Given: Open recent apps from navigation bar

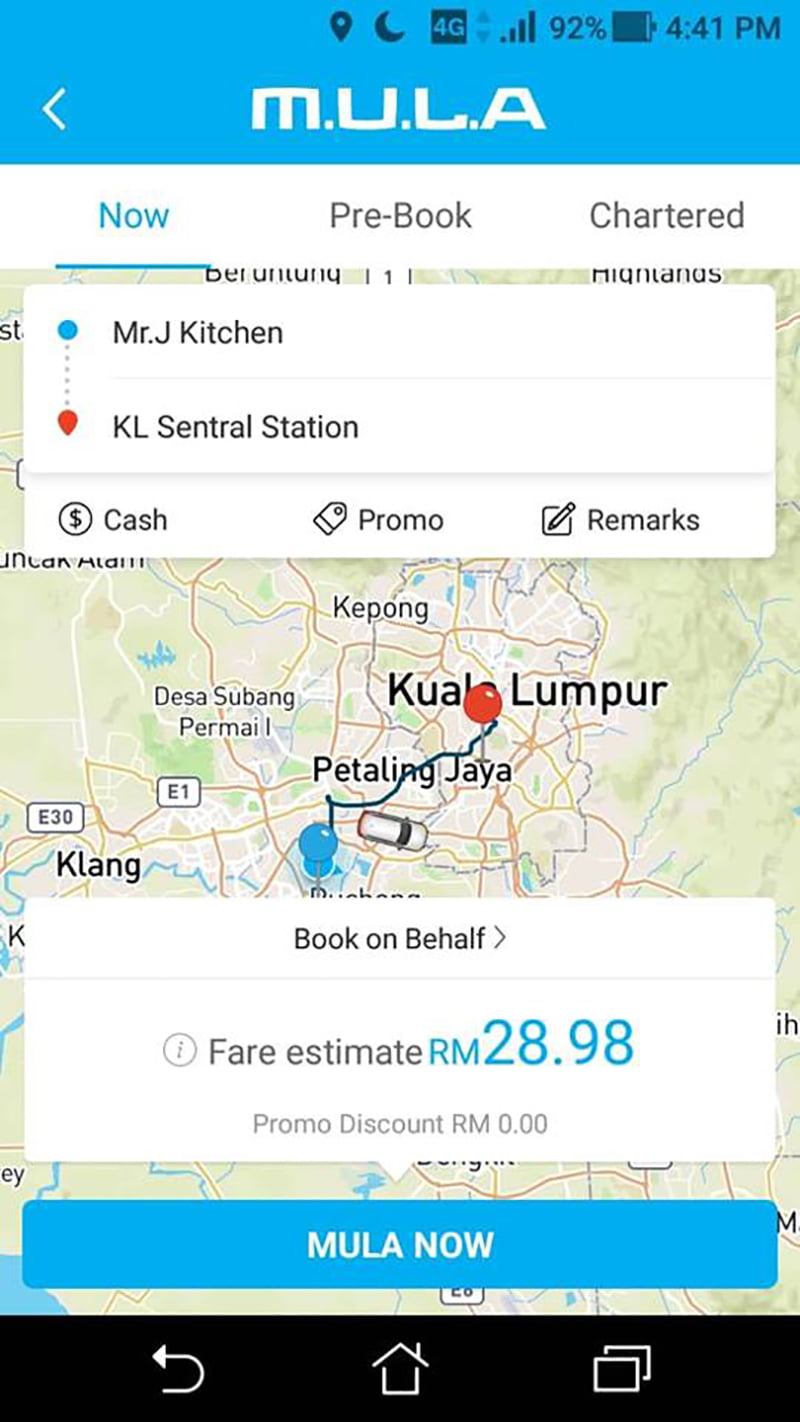Looking at the screenshot, I should 621,1368.
